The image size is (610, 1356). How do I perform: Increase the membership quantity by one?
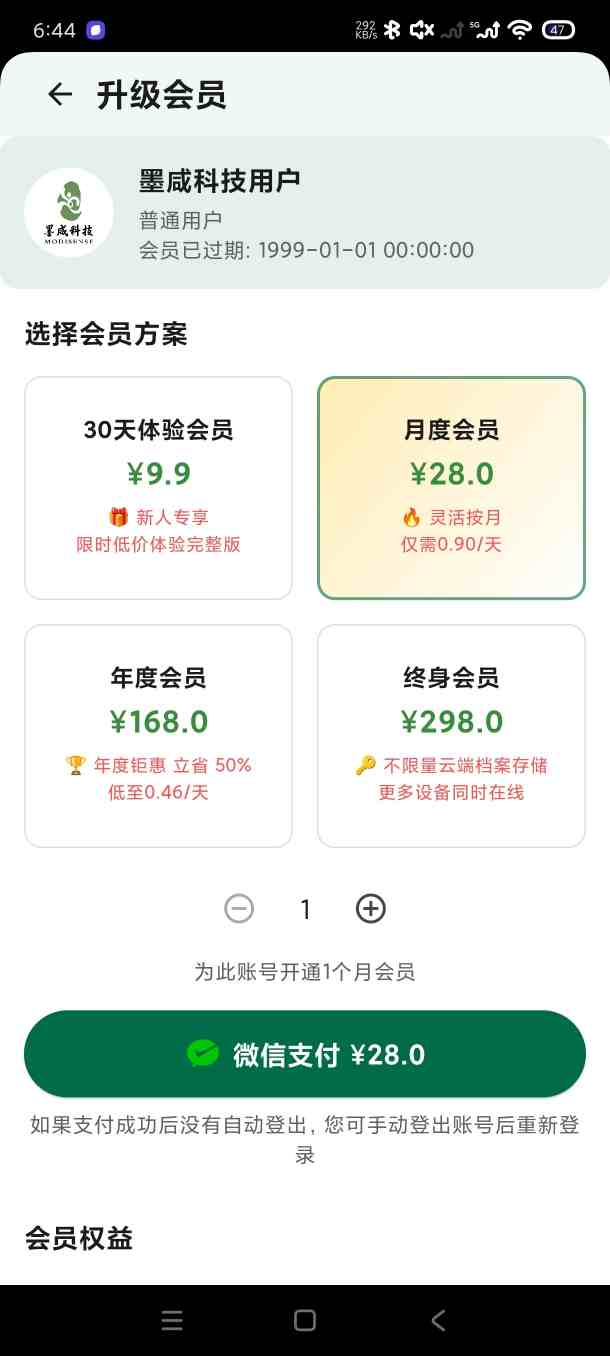click(371, 908)
